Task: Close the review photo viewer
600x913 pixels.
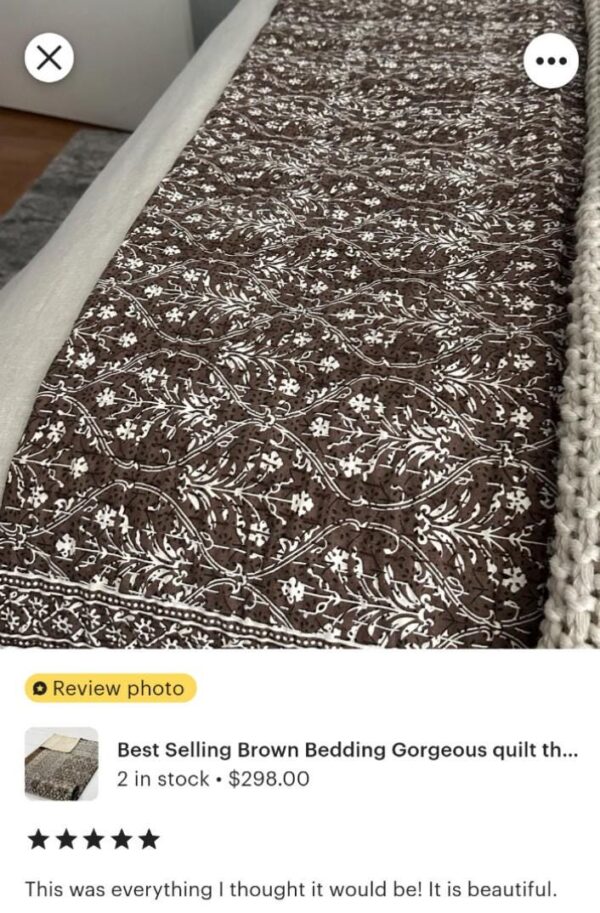Action: 48,58
